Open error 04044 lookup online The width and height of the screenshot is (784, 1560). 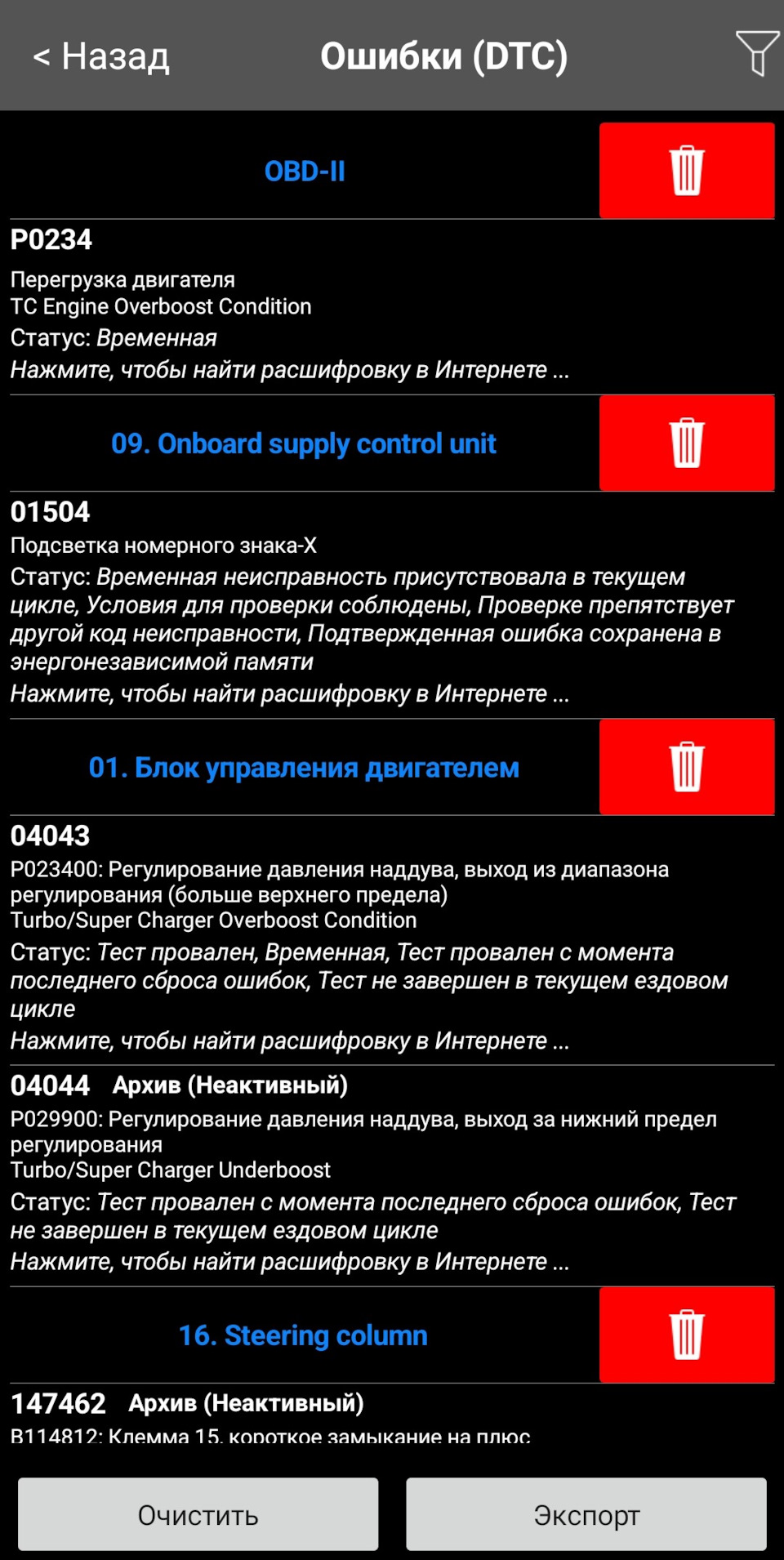(x=290, y=1262)
